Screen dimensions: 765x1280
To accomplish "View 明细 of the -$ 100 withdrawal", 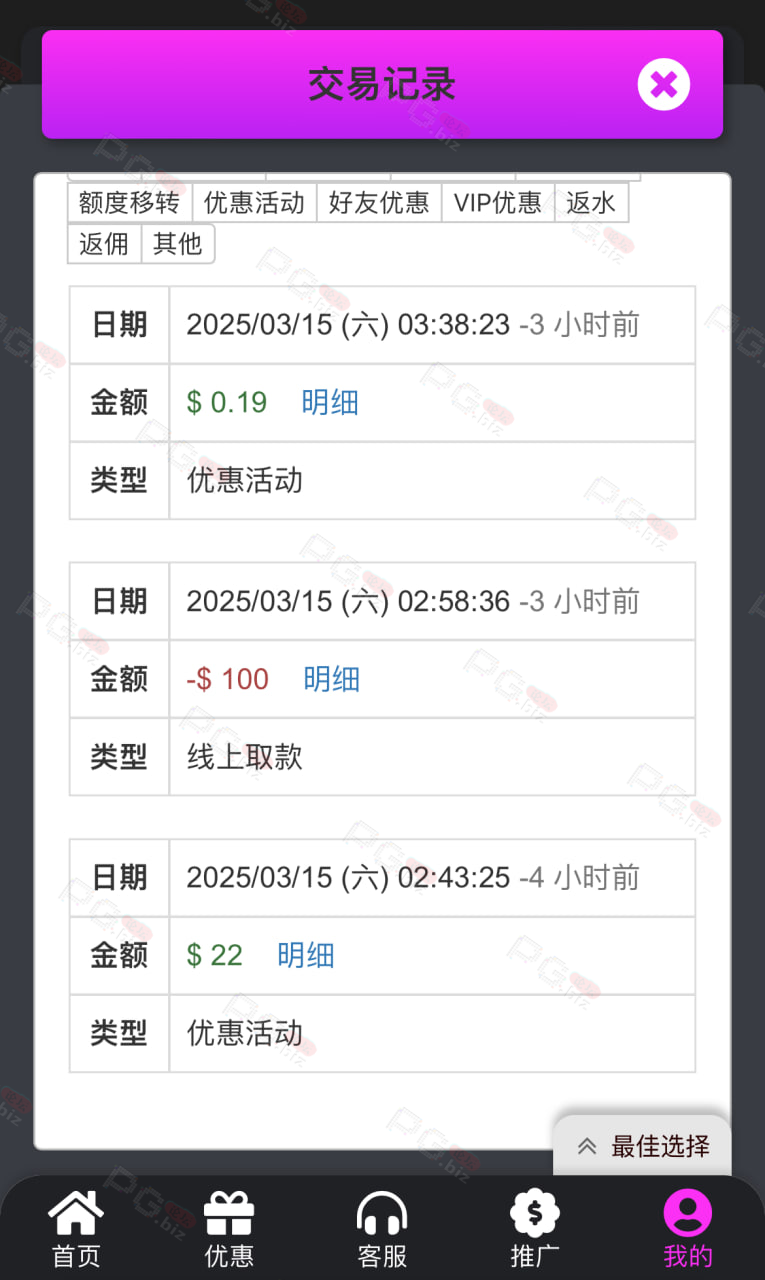I will coord(332,680).
